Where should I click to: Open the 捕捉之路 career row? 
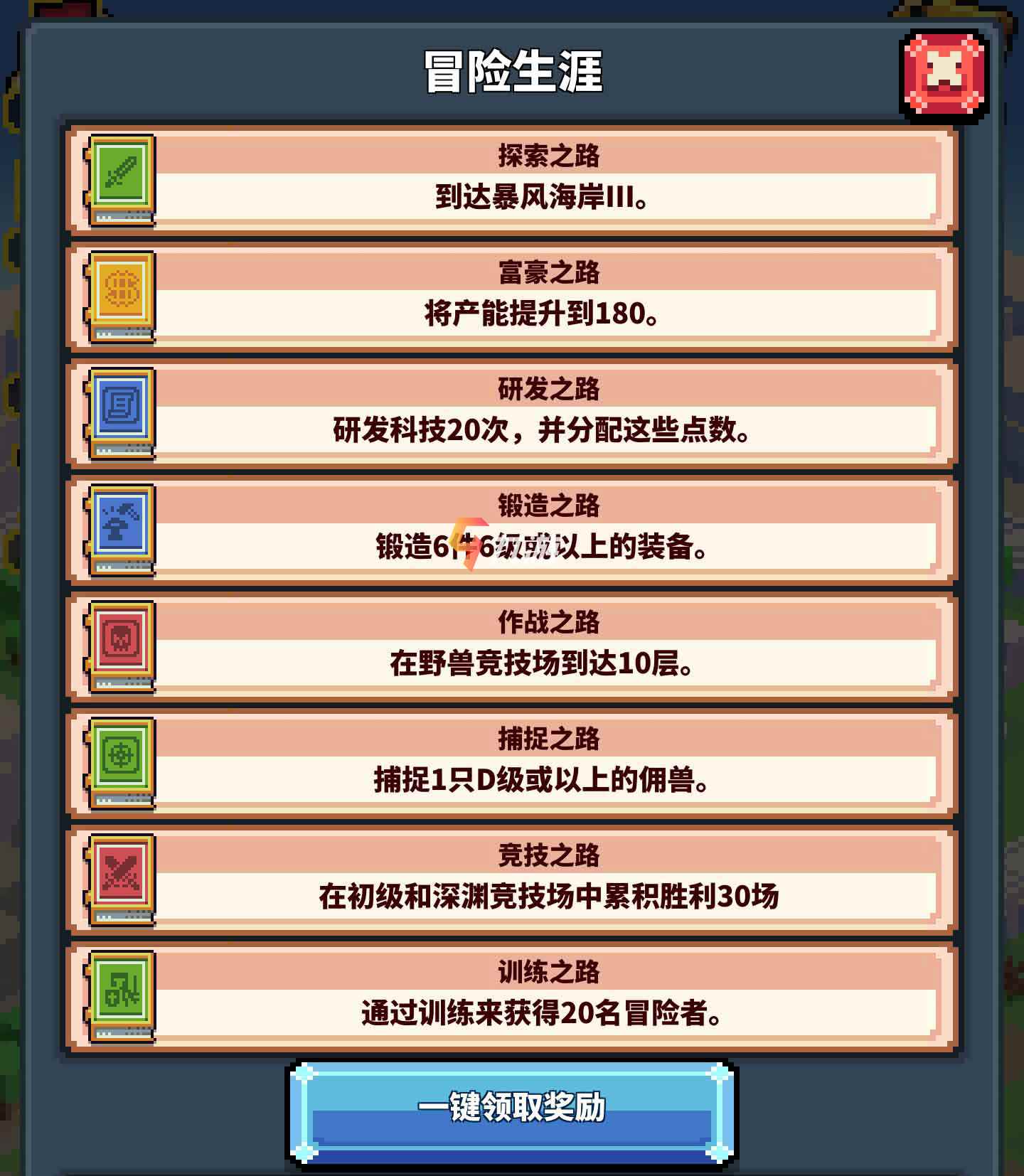click(512, 764)
